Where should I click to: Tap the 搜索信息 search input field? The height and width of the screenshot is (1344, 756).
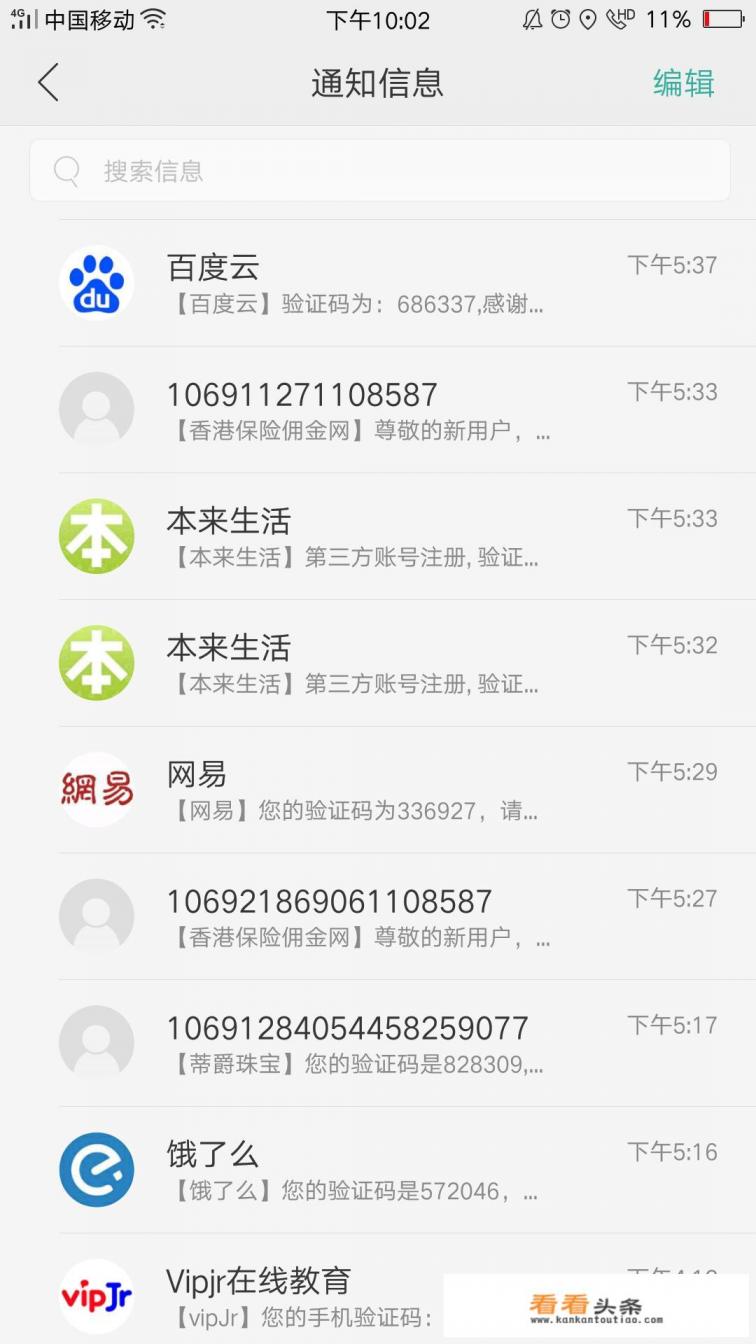(x=380, y=170)
